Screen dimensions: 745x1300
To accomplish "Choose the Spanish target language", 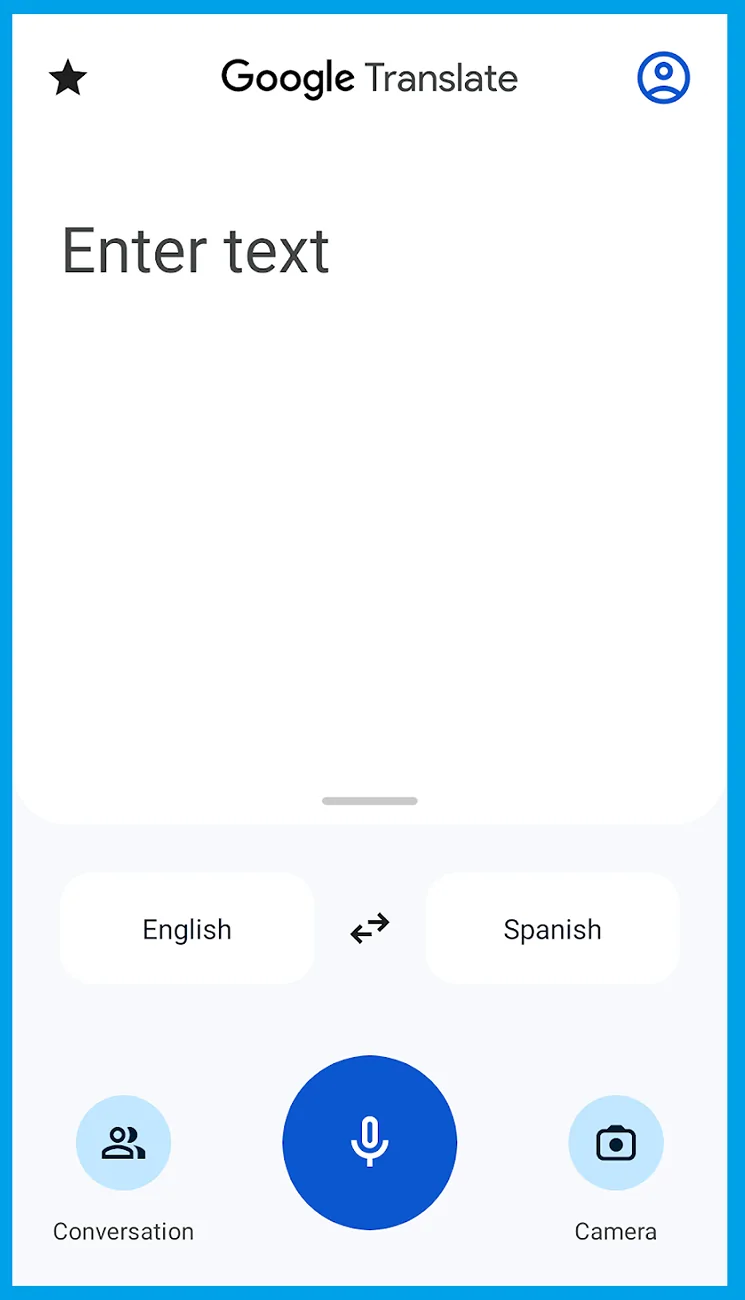I will pyautogui.click(x=553, y=929).
